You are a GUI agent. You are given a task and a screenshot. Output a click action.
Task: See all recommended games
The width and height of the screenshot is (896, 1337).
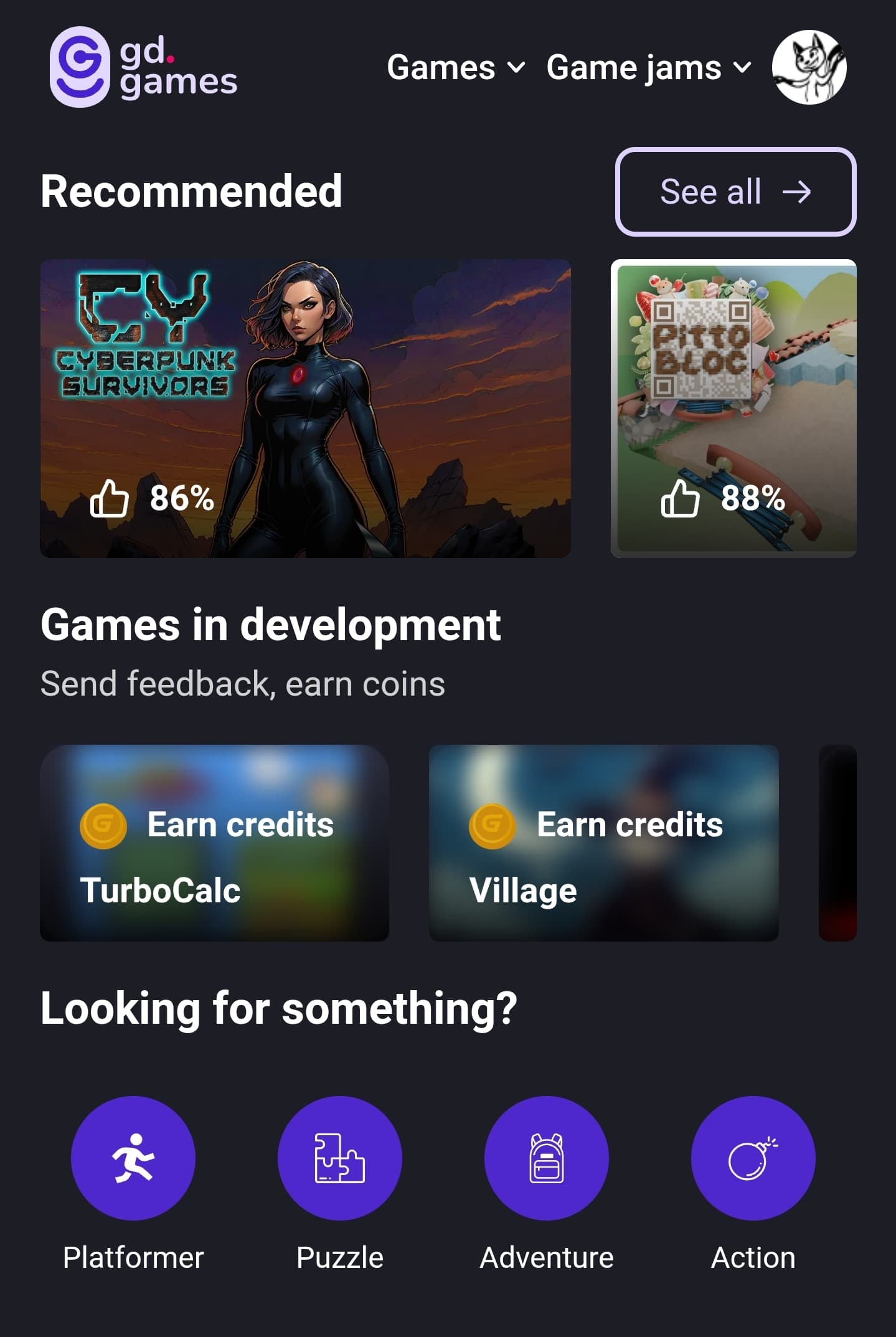(x=735, y=192)
